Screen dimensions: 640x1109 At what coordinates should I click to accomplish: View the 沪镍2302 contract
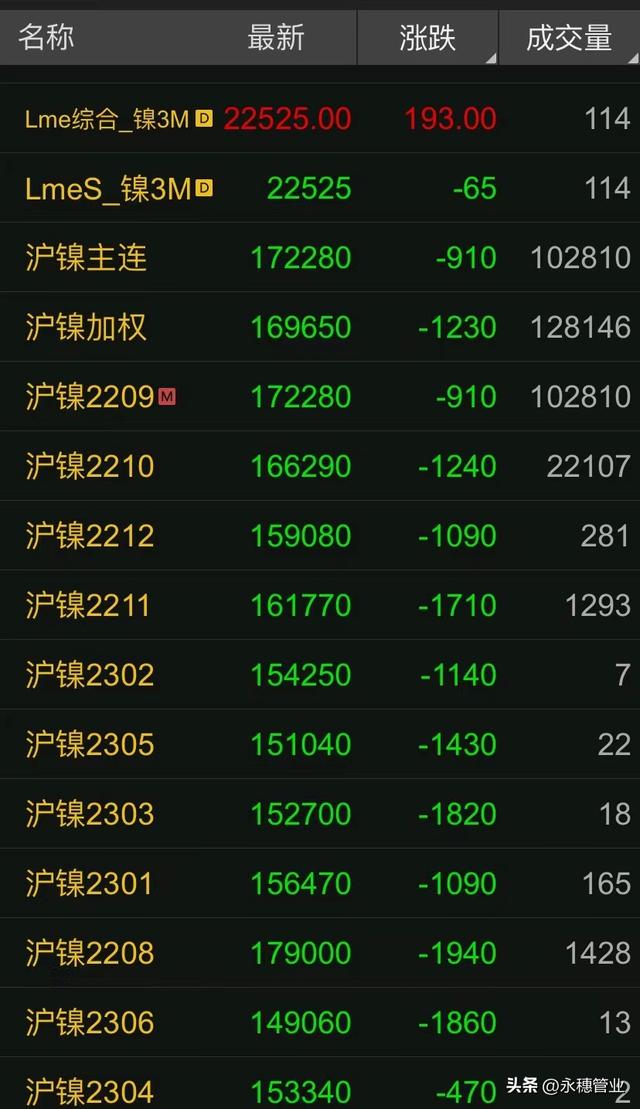pyautogui.click(x=90, y=675)
